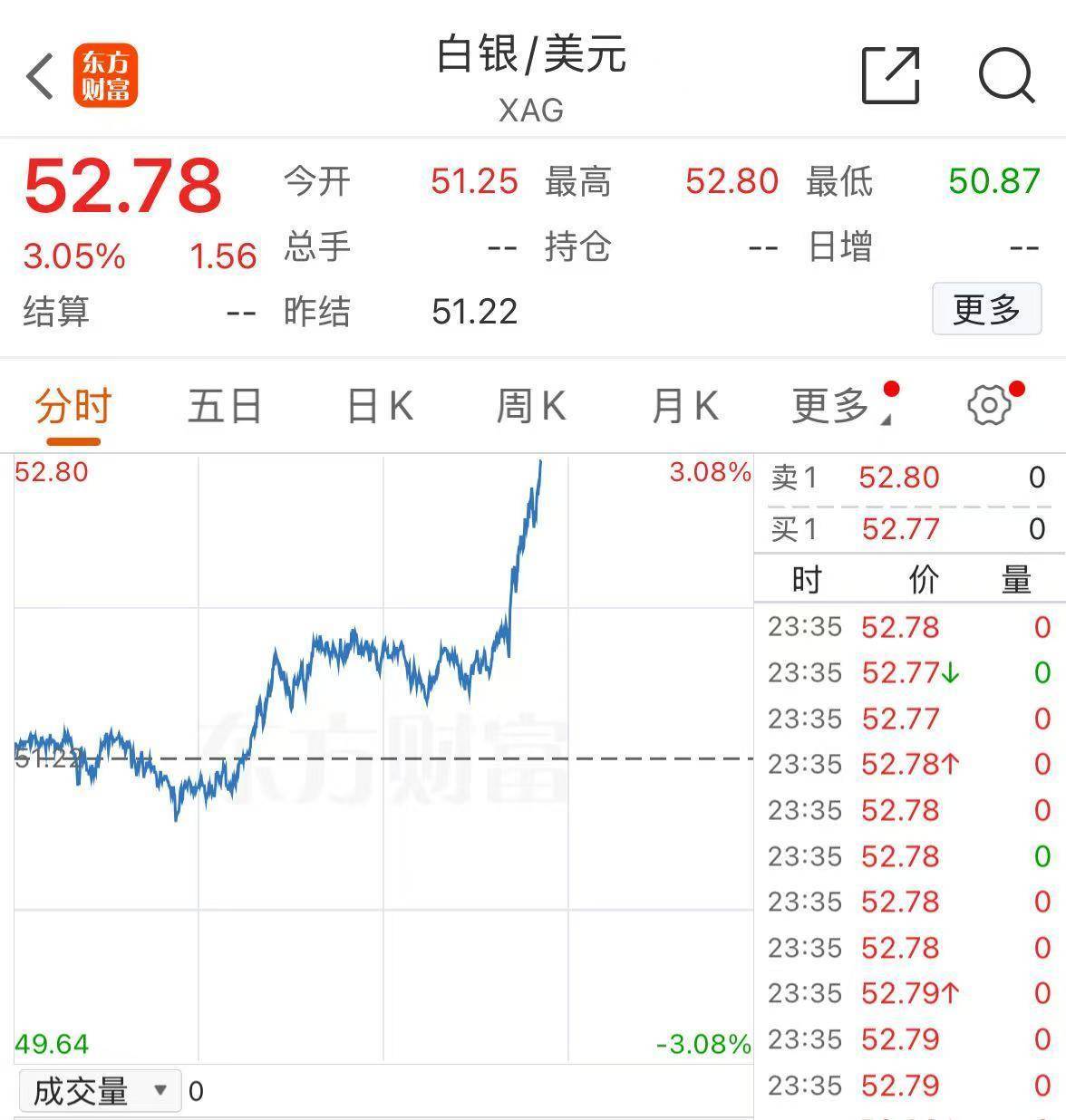Image resolution: width=1066 pixels, height=1120 pixels.
Task: Tap the 3.08% upper range label
Action: pos(711,470)
